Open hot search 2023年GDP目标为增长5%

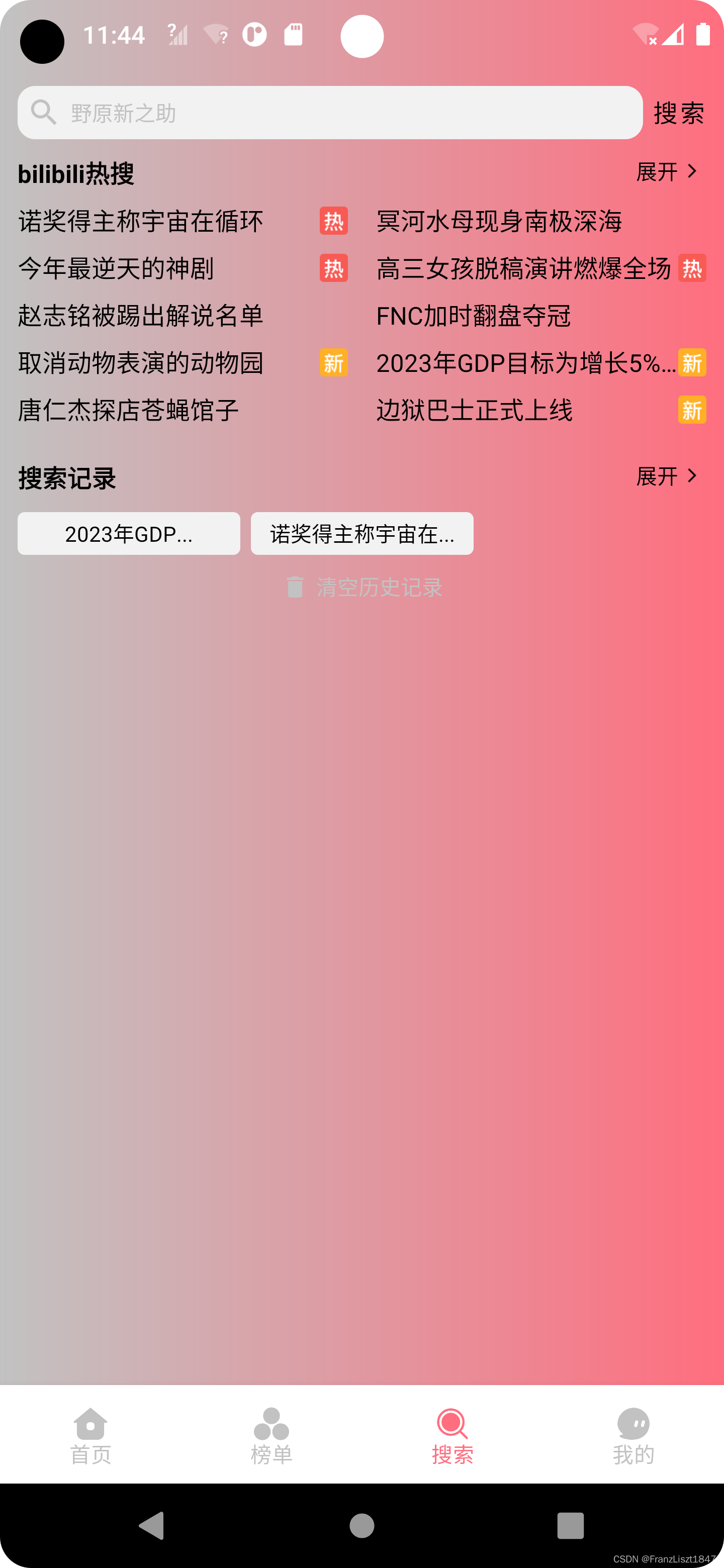point(527,363)
